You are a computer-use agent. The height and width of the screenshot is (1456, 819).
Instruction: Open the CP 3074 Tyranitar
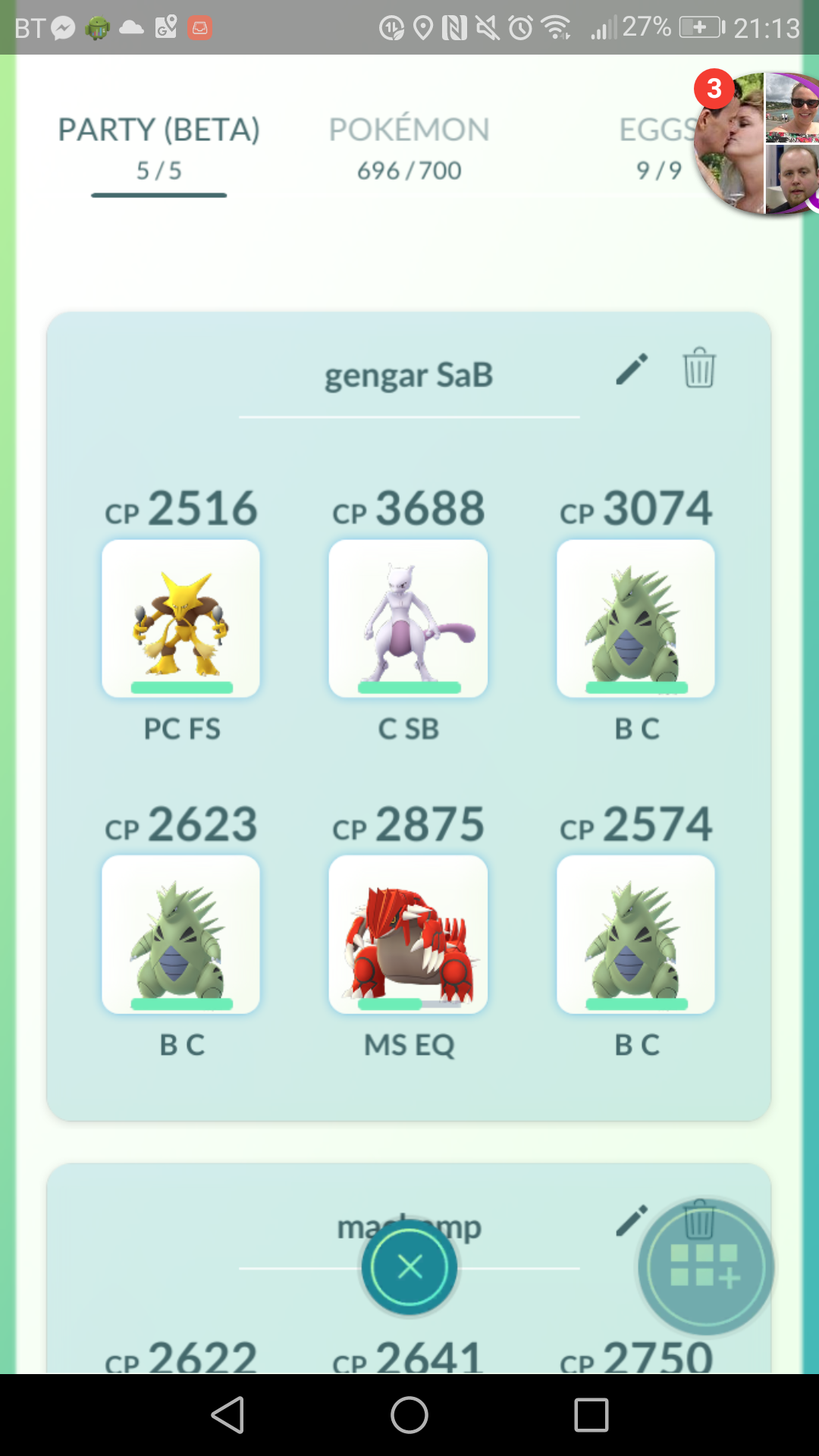[x=636, y=619]
